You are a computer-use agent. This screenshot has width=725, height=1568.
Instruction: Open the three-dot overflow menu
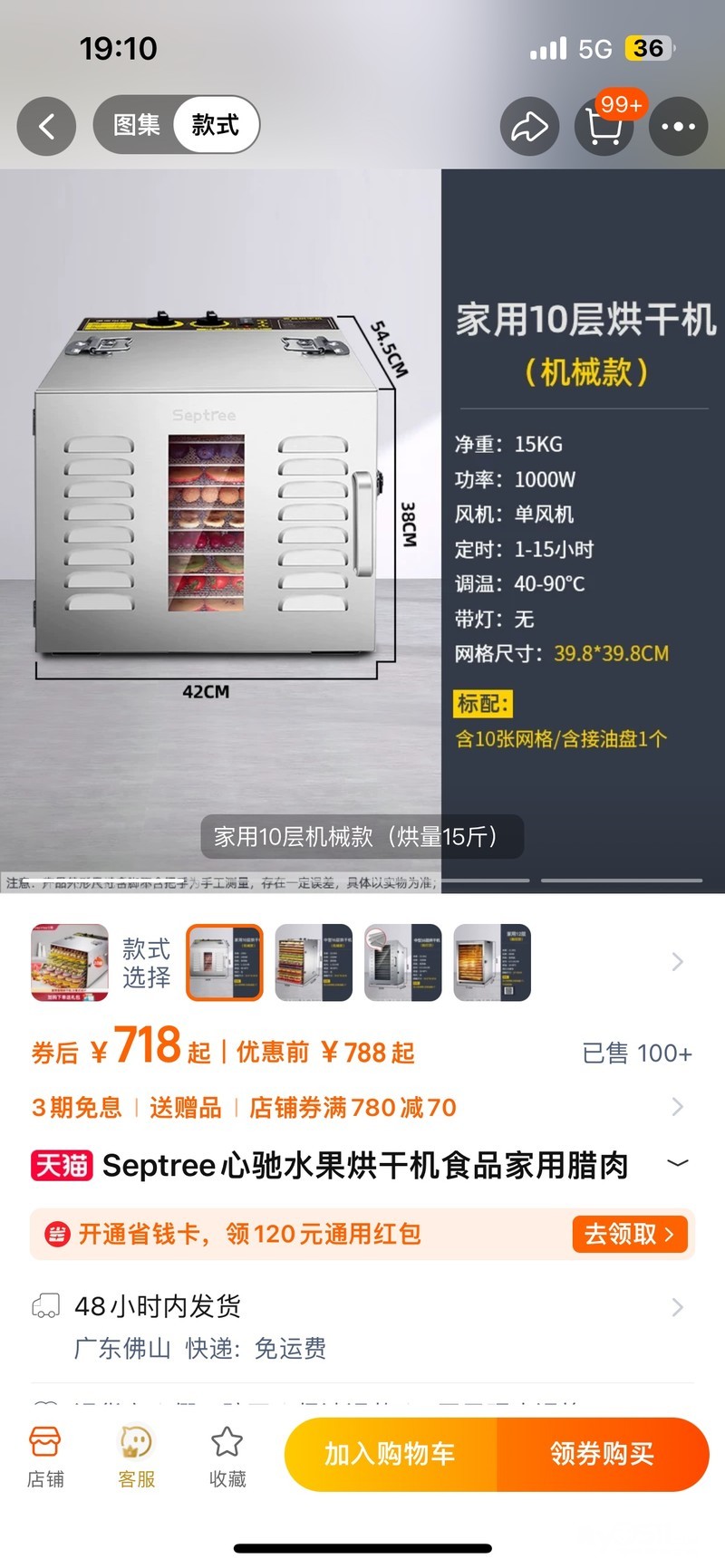click(x=678, y=127)
